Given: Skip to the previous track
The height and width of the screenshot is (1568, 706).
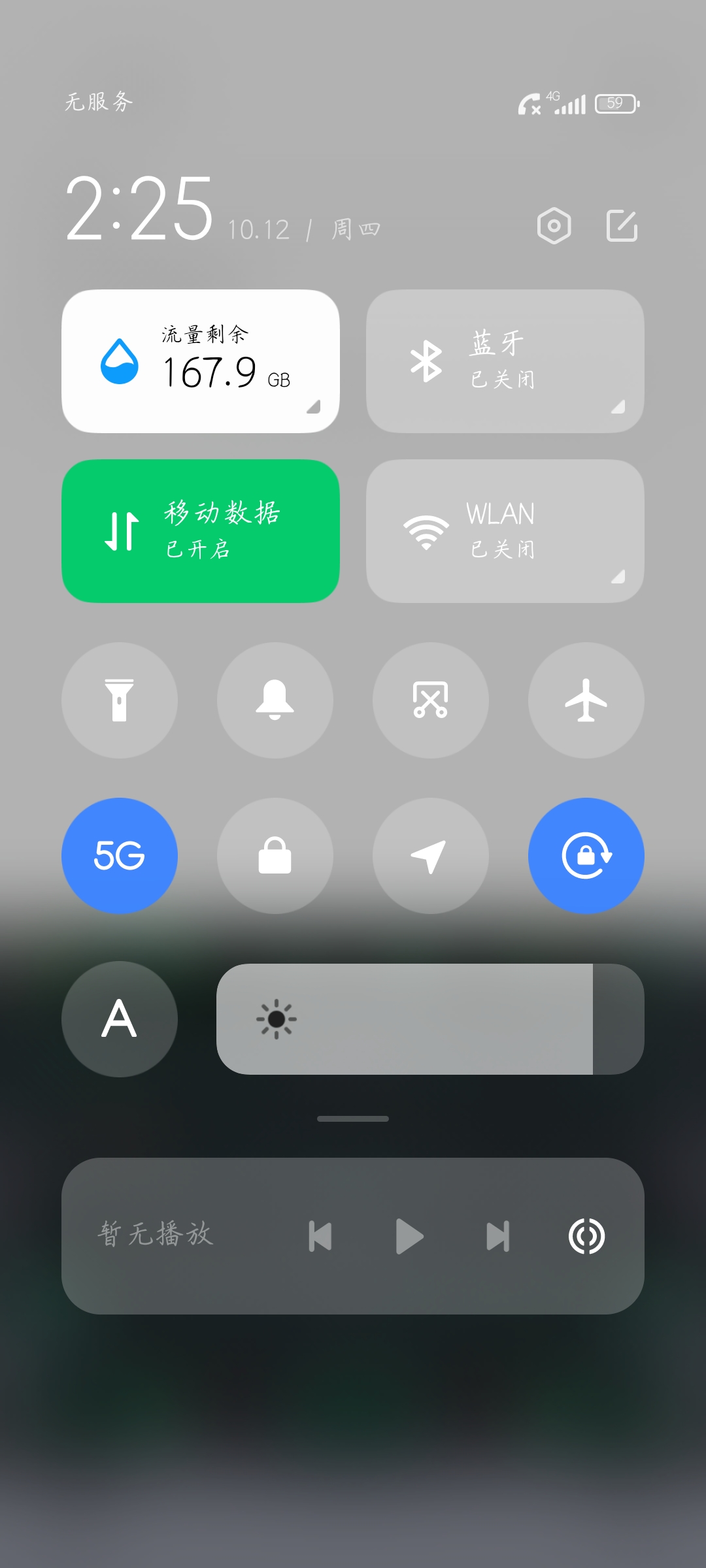Looking at the screenshot, I should [x=320, y=1236].
